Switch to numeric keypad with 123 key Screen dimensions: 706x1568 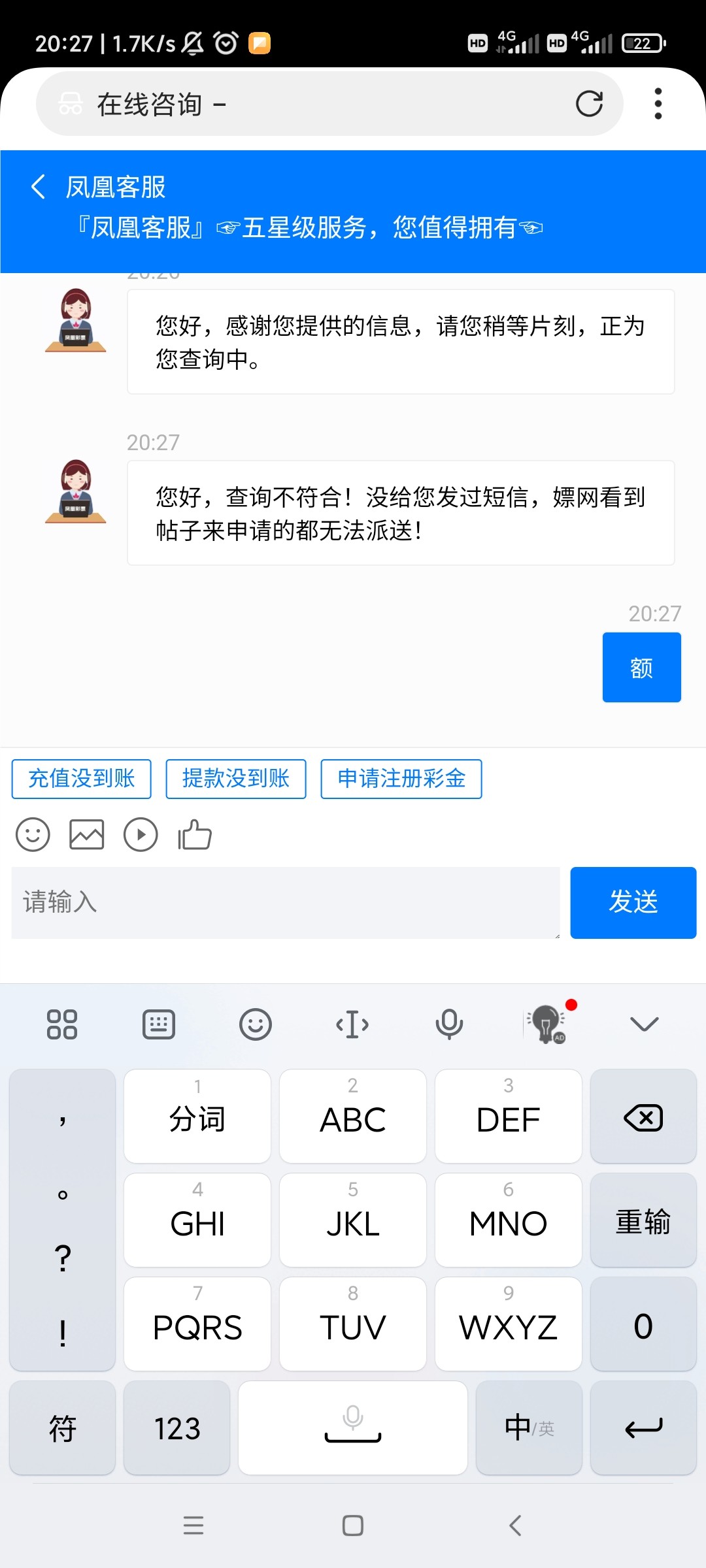tap(176, 1428)
